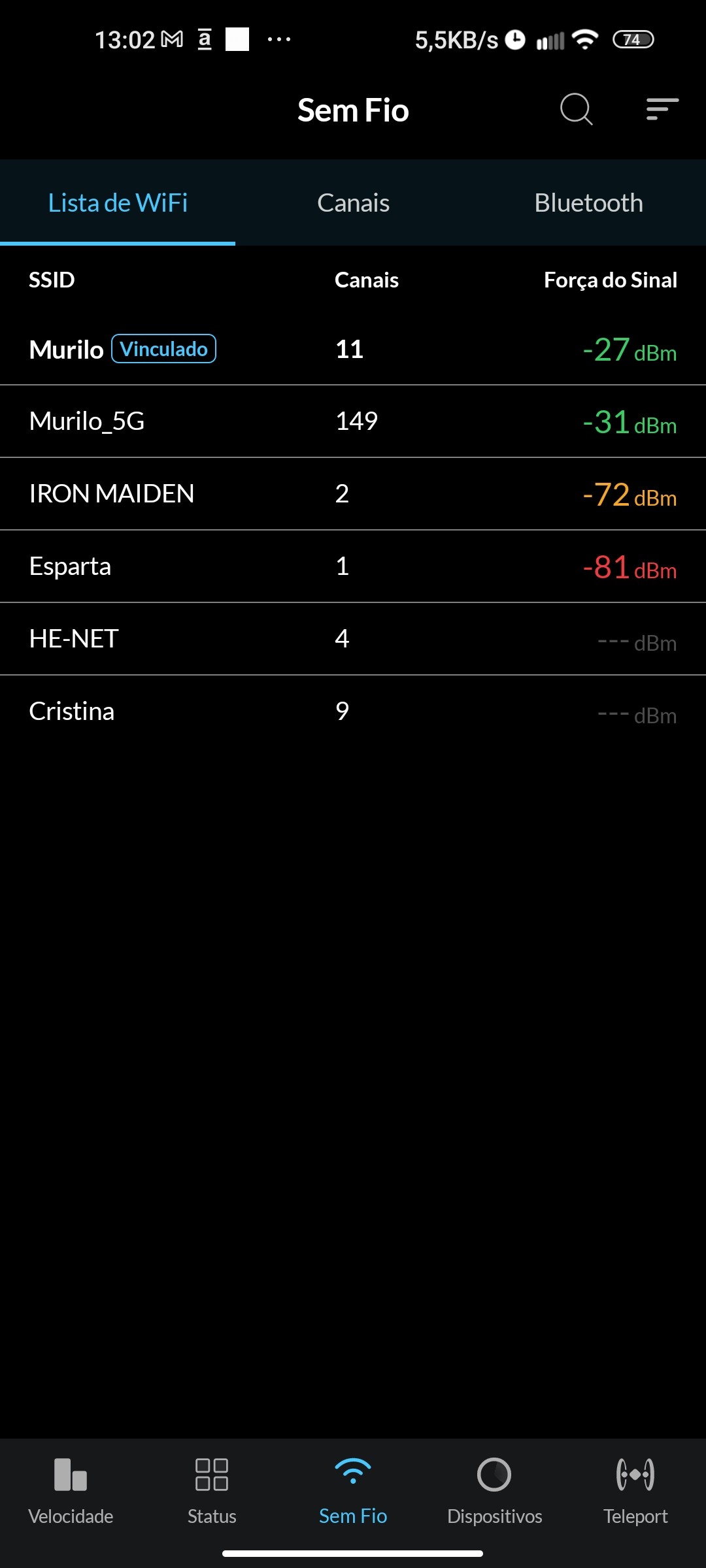Select the HE-NET network row

pos(353,639)
